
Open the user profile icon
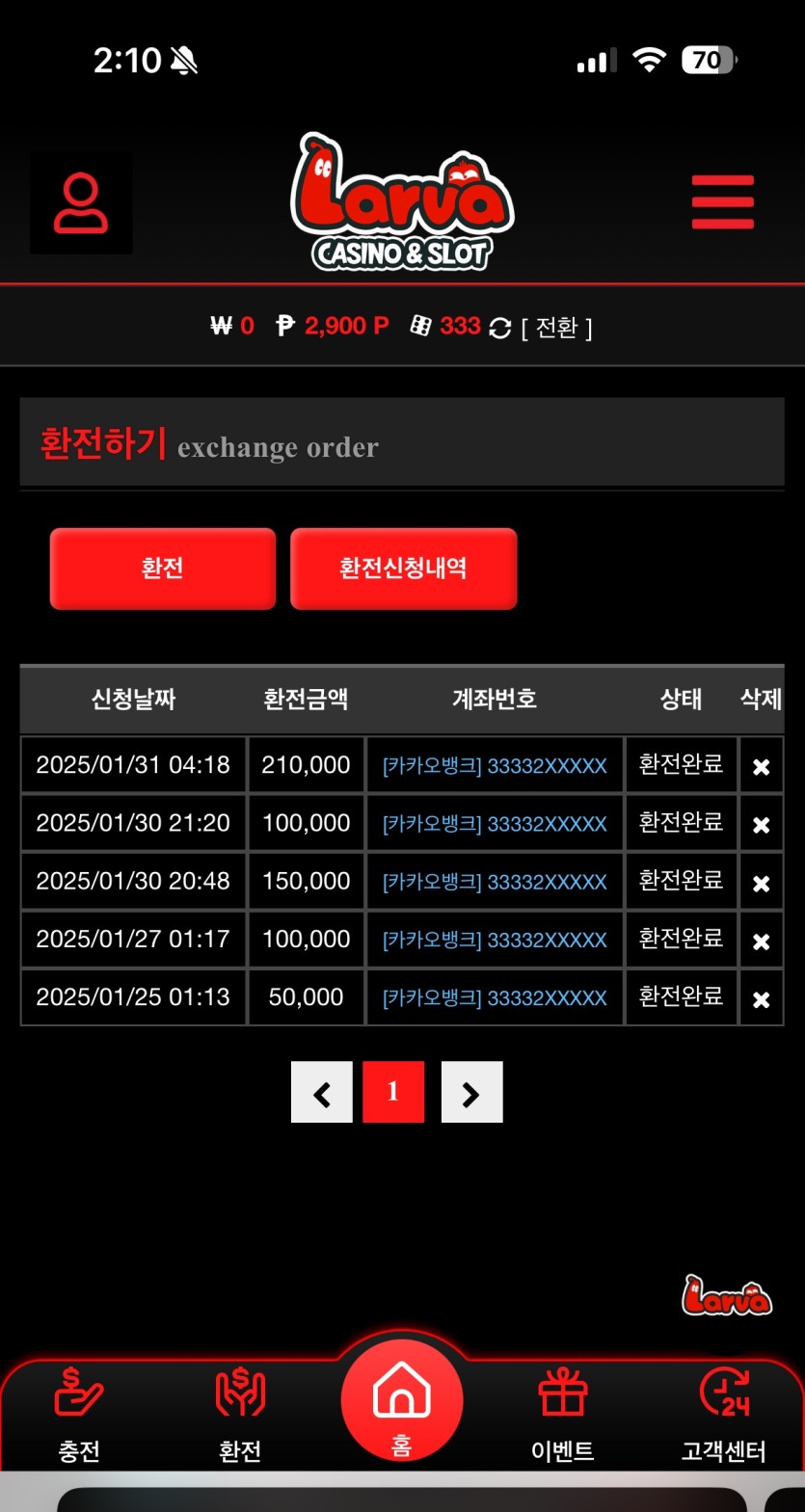click(81, 202)
